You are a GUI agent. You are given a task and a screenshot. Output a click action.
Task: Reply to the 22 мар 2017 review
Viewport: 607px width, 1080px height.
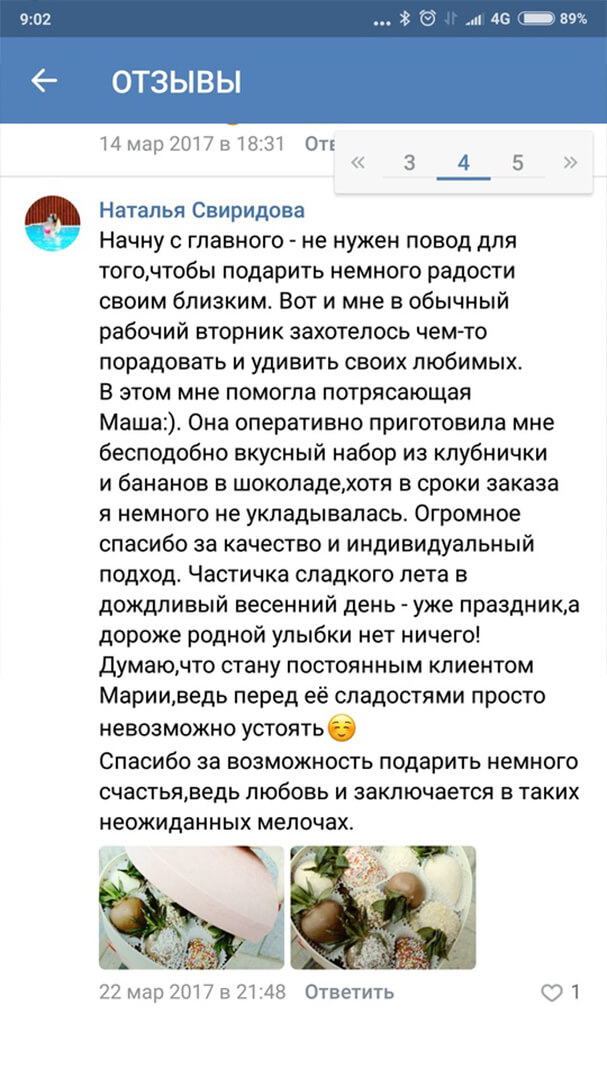coord(349,992)
